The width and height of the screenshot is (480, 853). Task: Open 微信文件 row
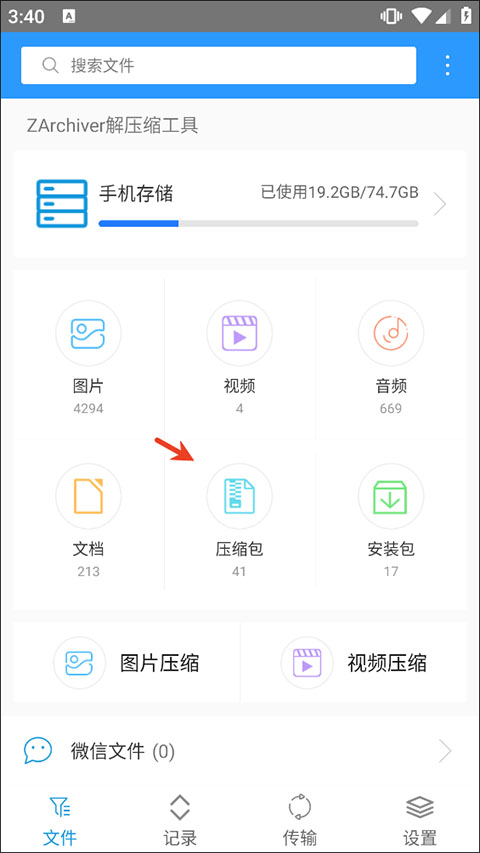coord(240,751)
